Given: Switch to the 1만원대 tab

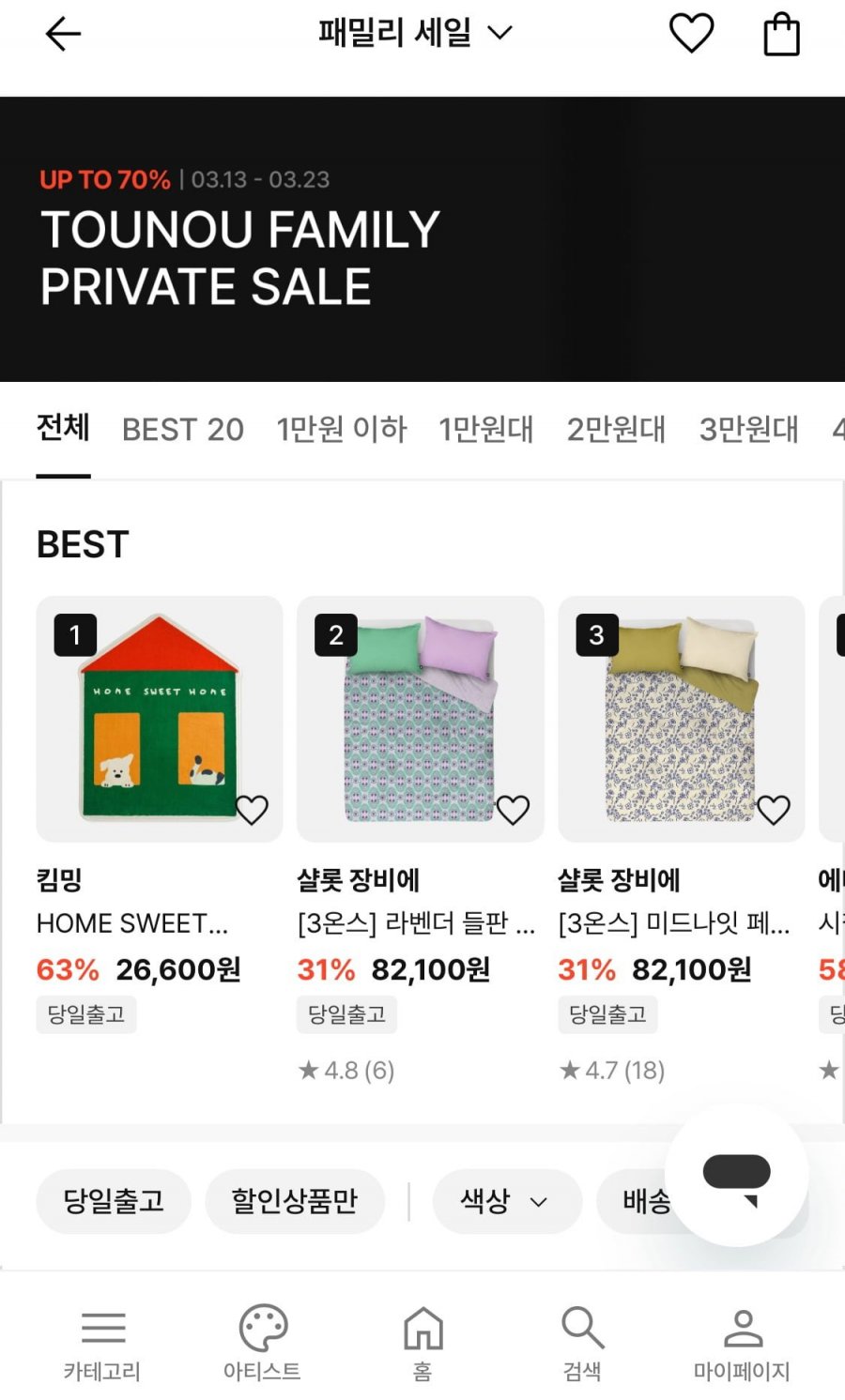Looking at the screenshot, I should (486, 430).
